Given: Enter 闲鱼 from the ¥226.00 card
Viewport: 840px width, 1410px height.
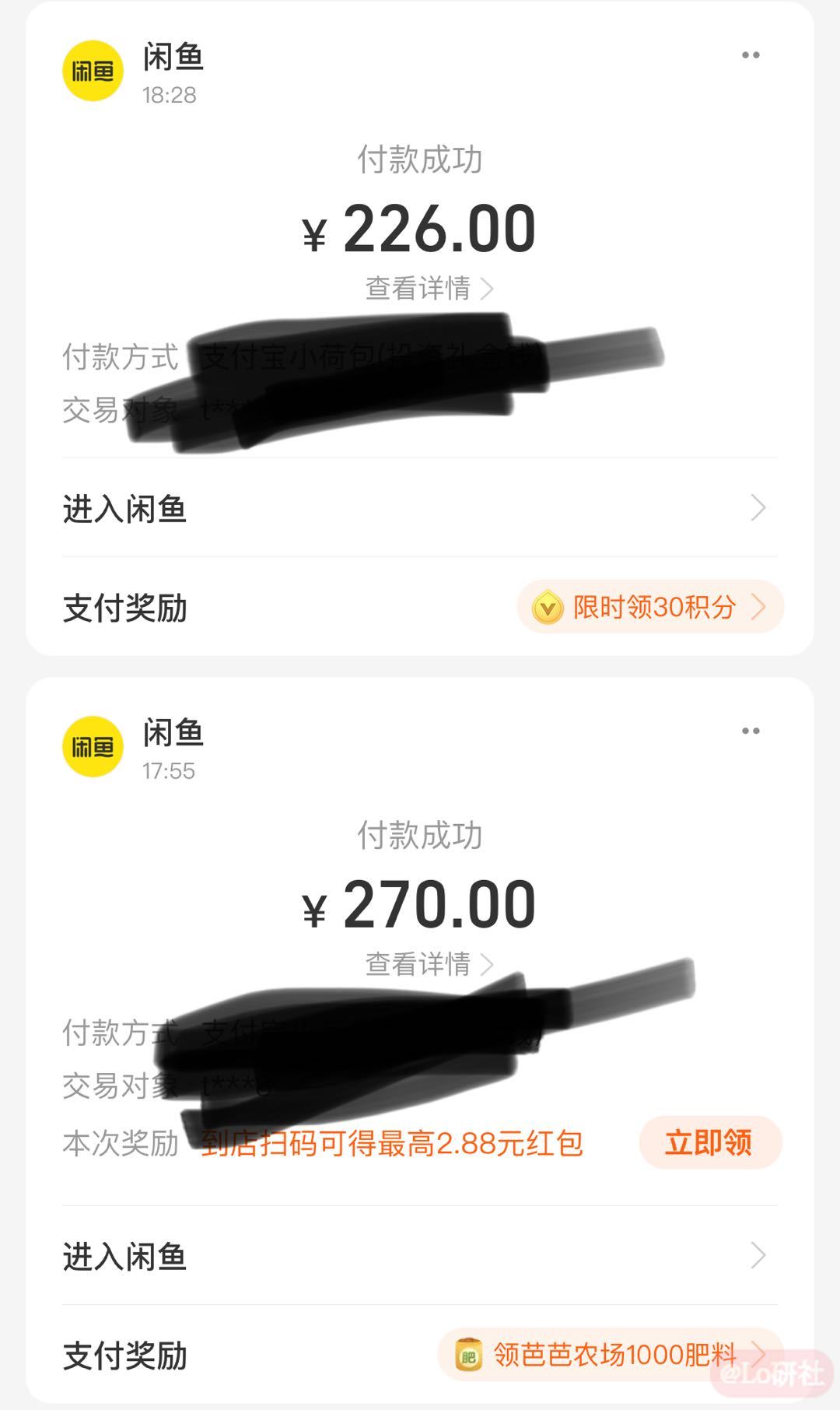Looking at the screenshot, I should pyautogui.click(x=420, y=508).
